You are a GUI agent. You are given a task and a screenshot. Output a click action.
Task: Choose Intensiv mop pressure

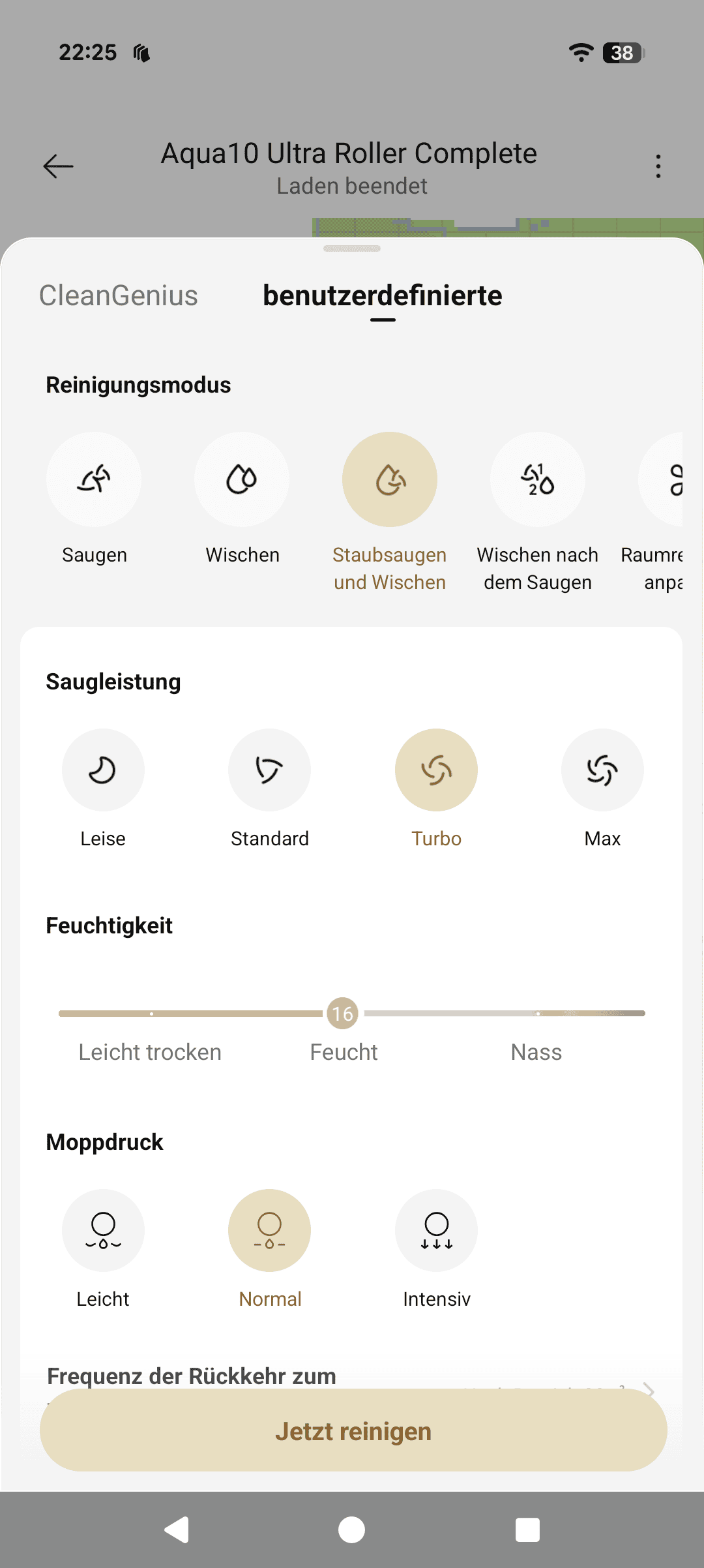click(x=436, y=1230)
